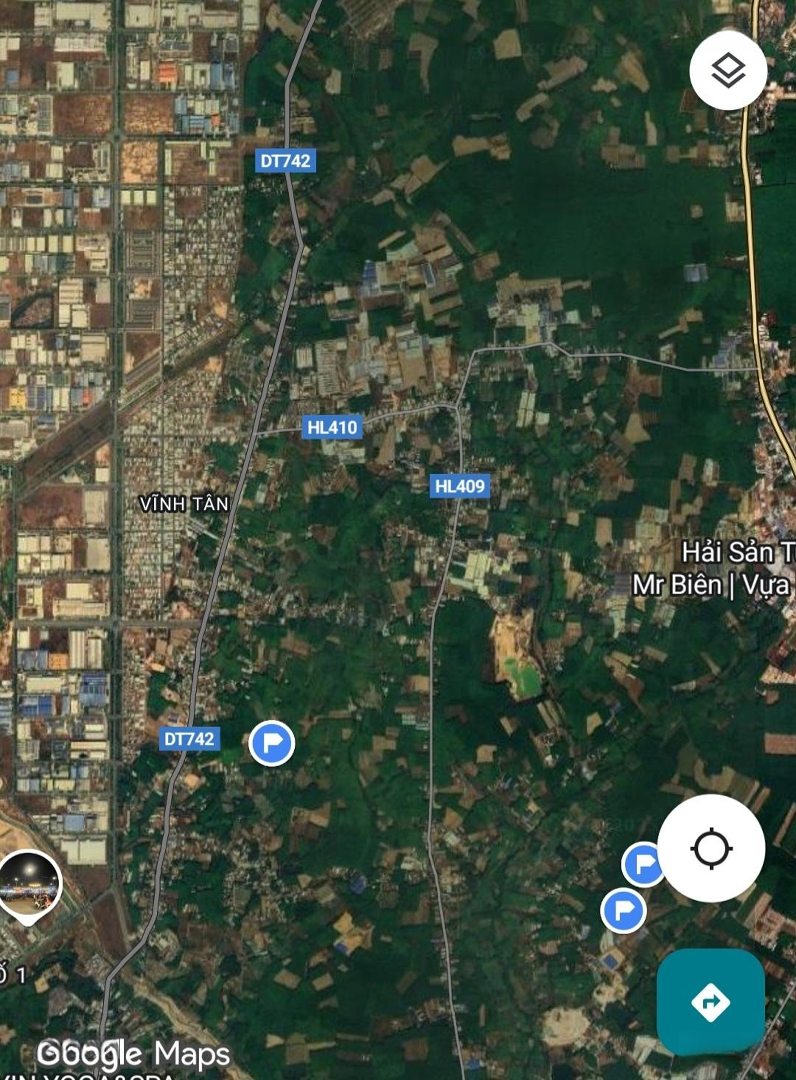The width and height of the screenshot is (796, 1080).
Task: Open the round photo place marker
Action: point(29,884)
